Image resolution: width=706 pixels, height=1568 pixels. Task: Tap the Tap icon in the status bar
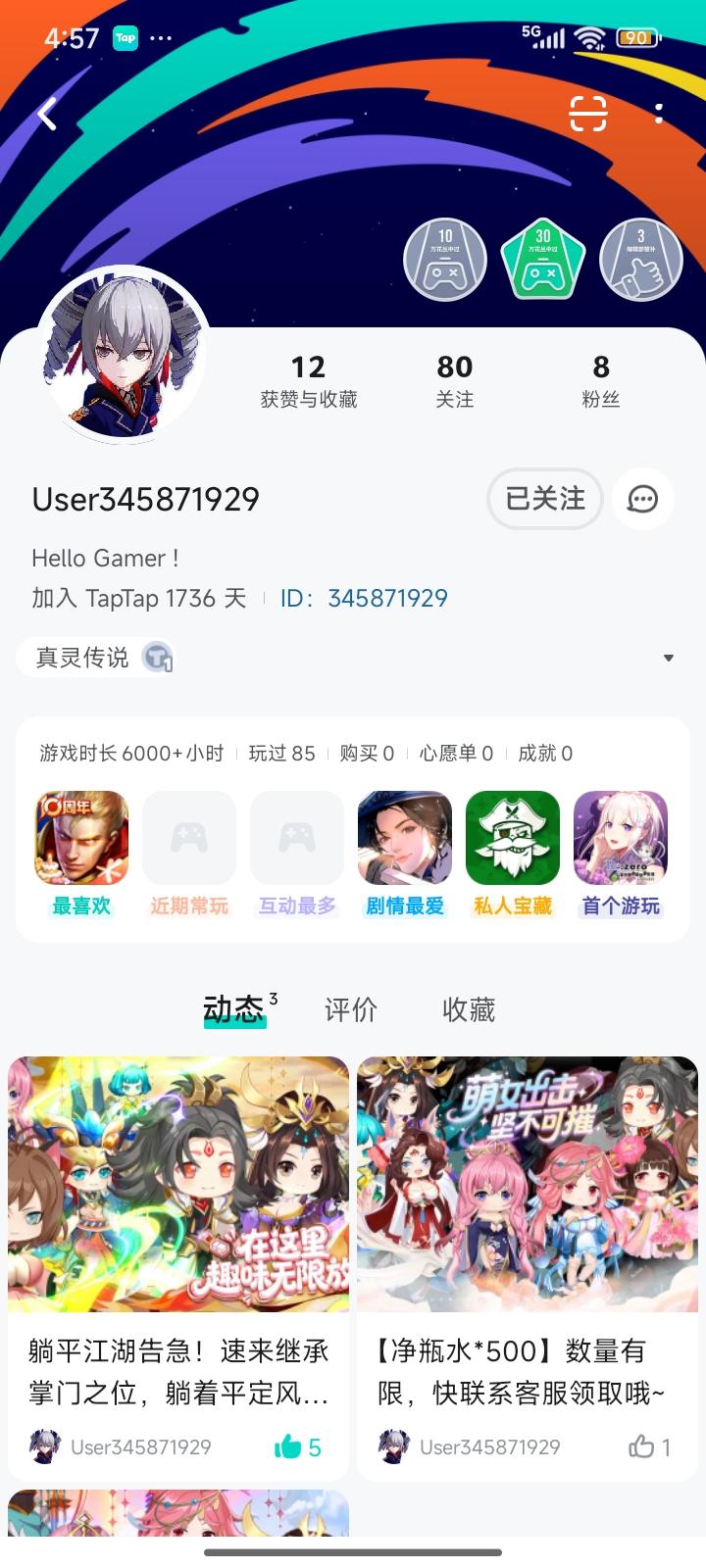click(x=125, y=37)
